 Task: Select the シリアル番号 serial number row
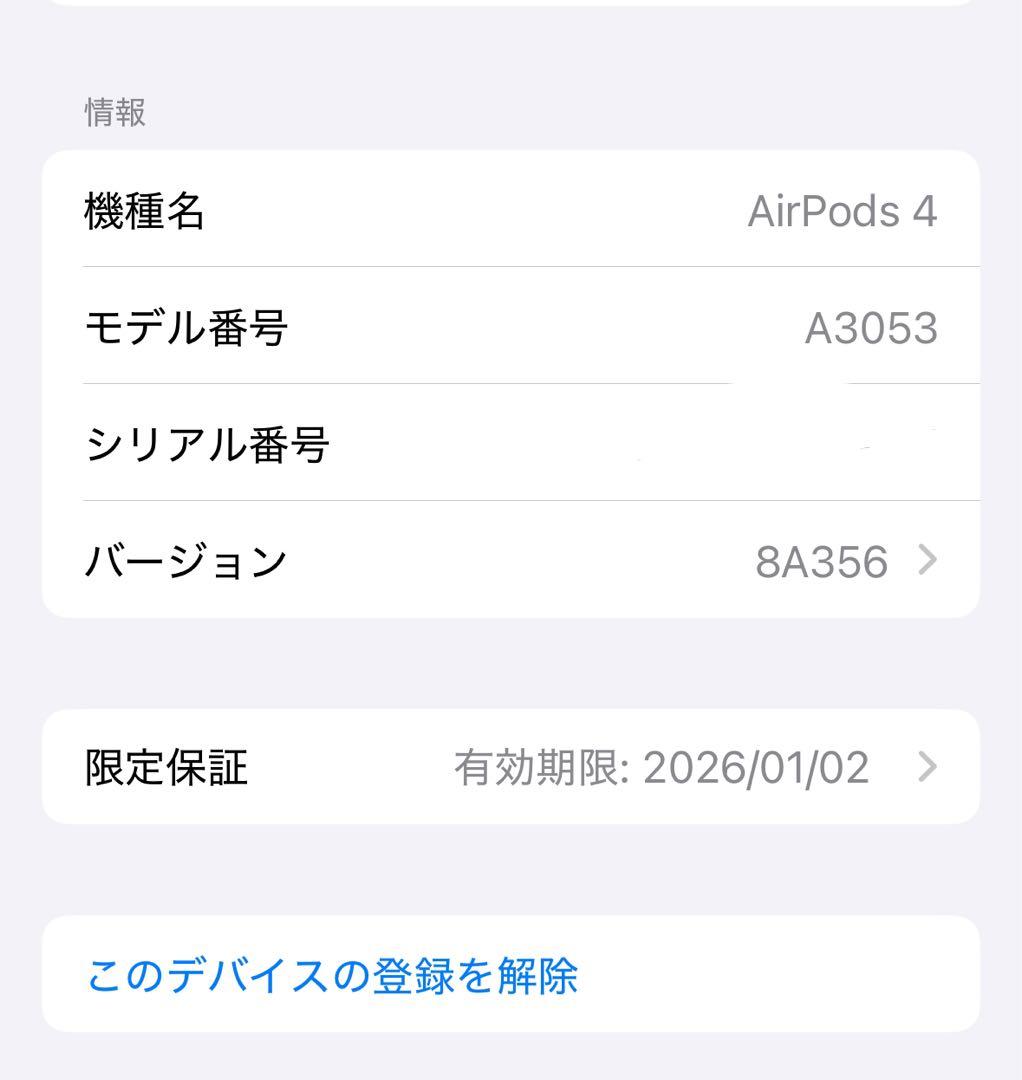point(510,445)
